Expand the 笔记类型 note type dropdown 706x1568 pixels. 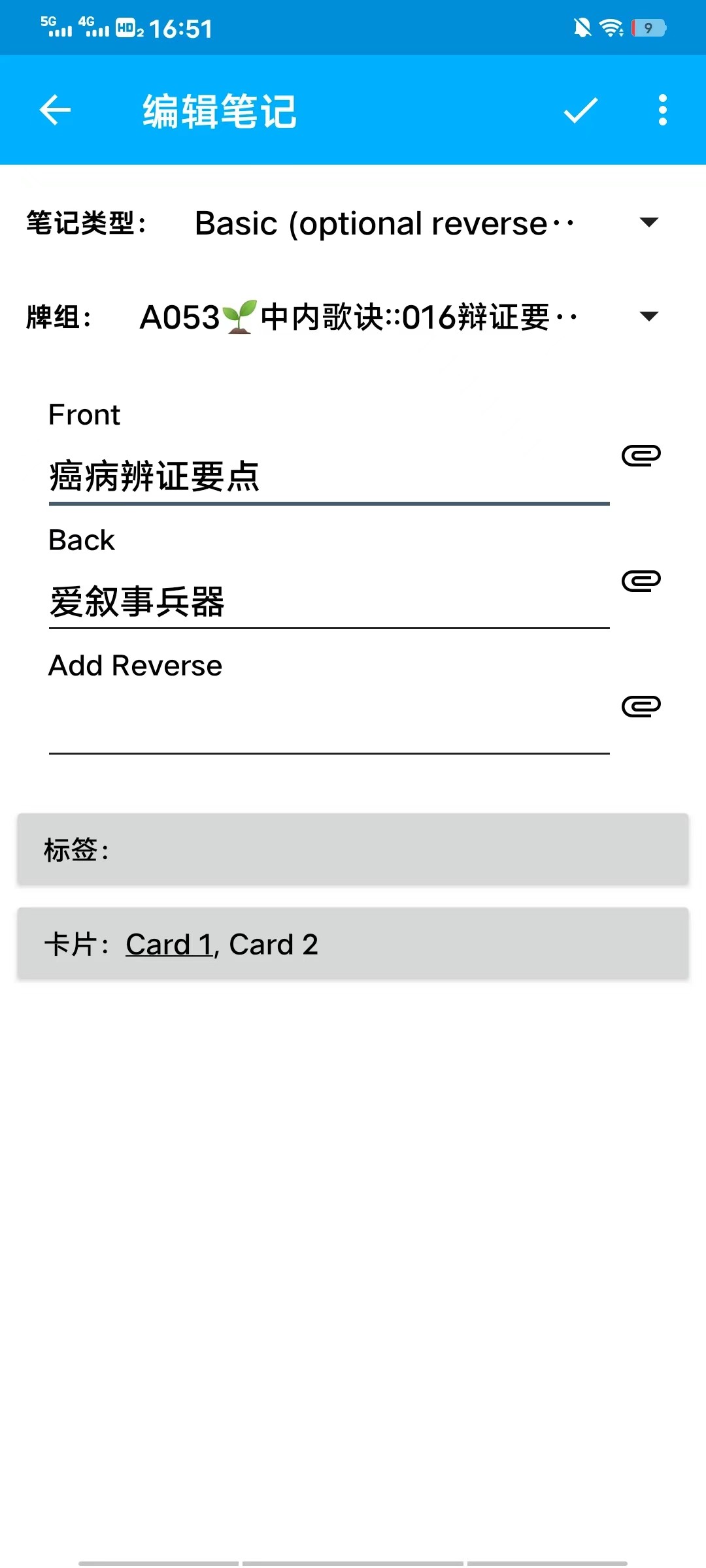(x=425, y=223)
